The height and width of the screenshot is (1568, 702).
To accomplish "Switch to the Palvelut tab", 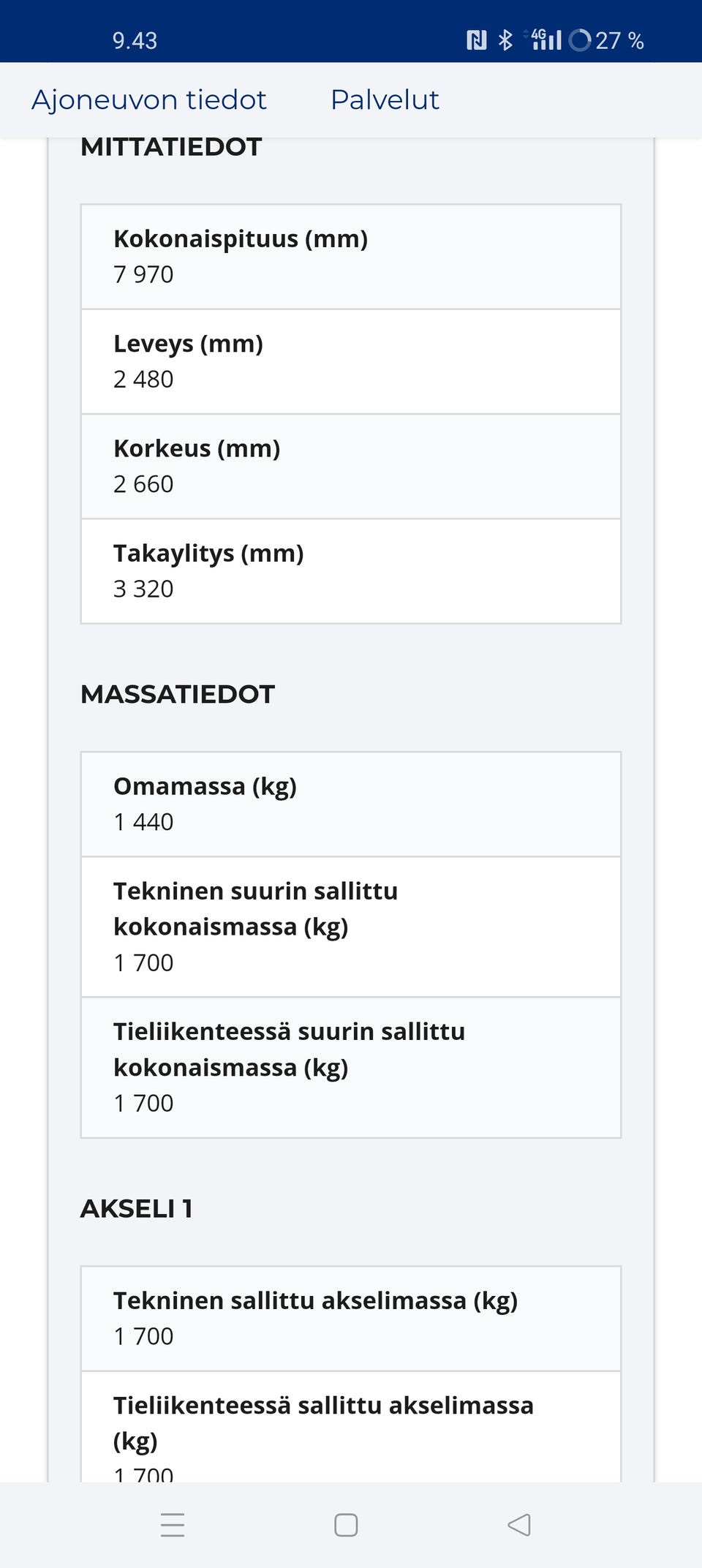I will 385,99.
